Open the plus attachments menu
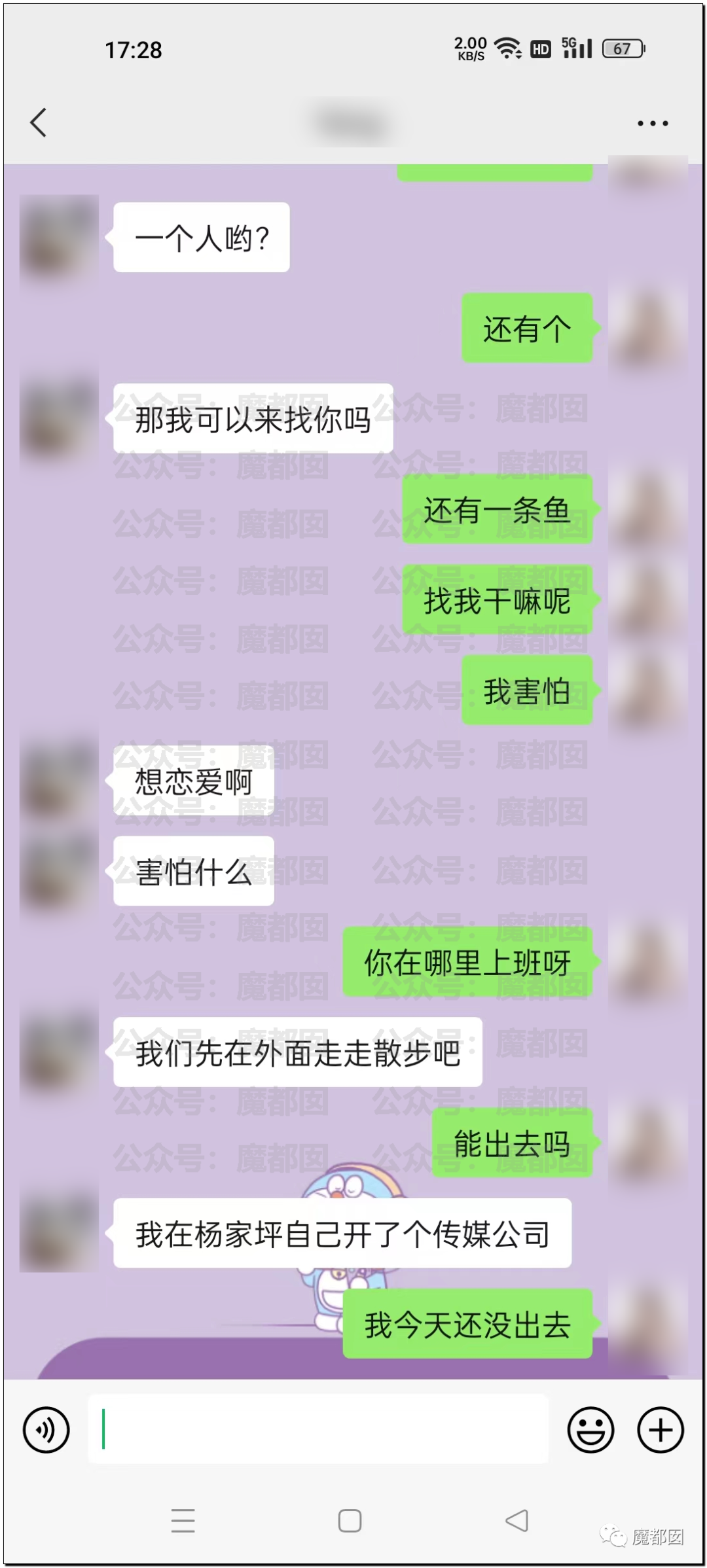Viewport: 707px width, 1568px height. (661, 1430)
